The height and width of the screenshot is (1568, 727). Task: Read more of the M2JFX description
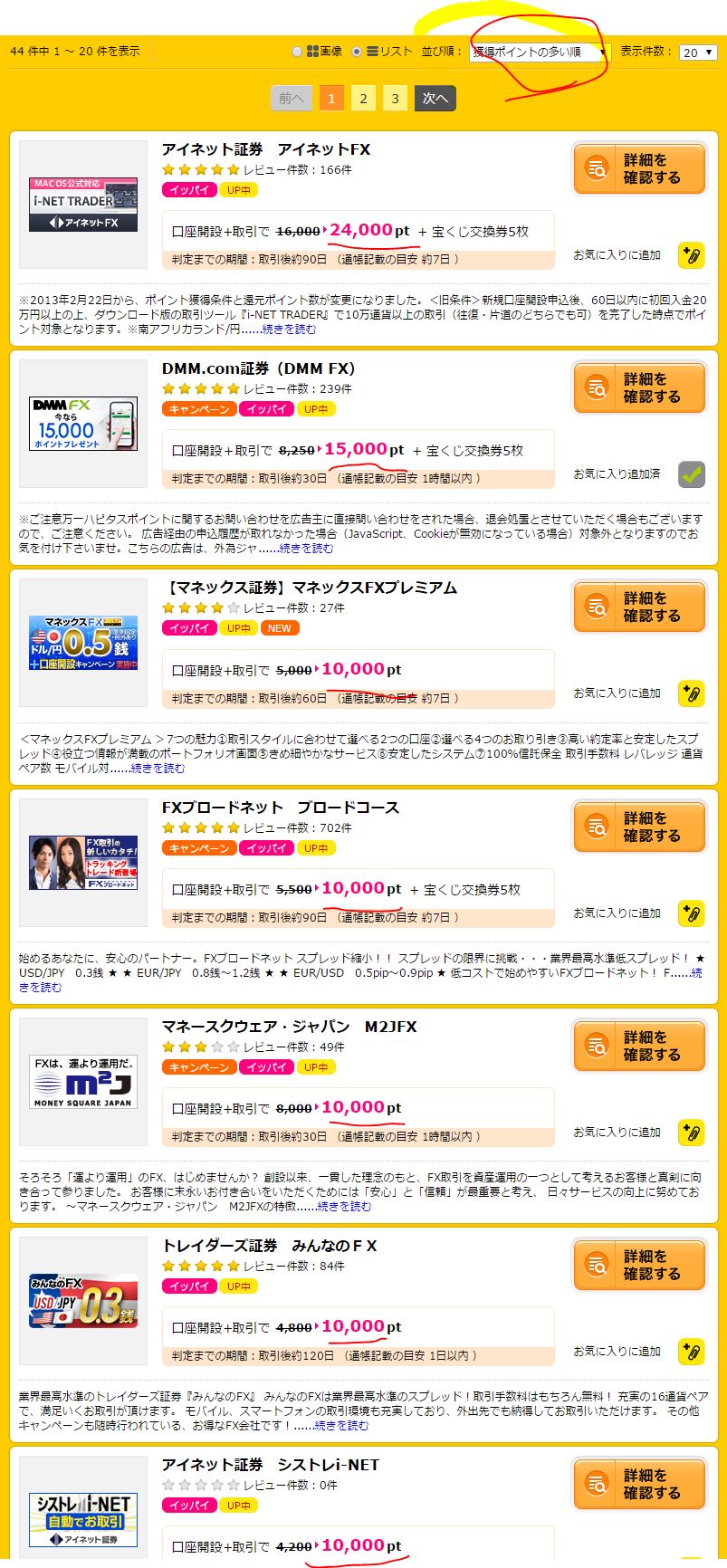pyautogui.click(x=344, y=1207)
